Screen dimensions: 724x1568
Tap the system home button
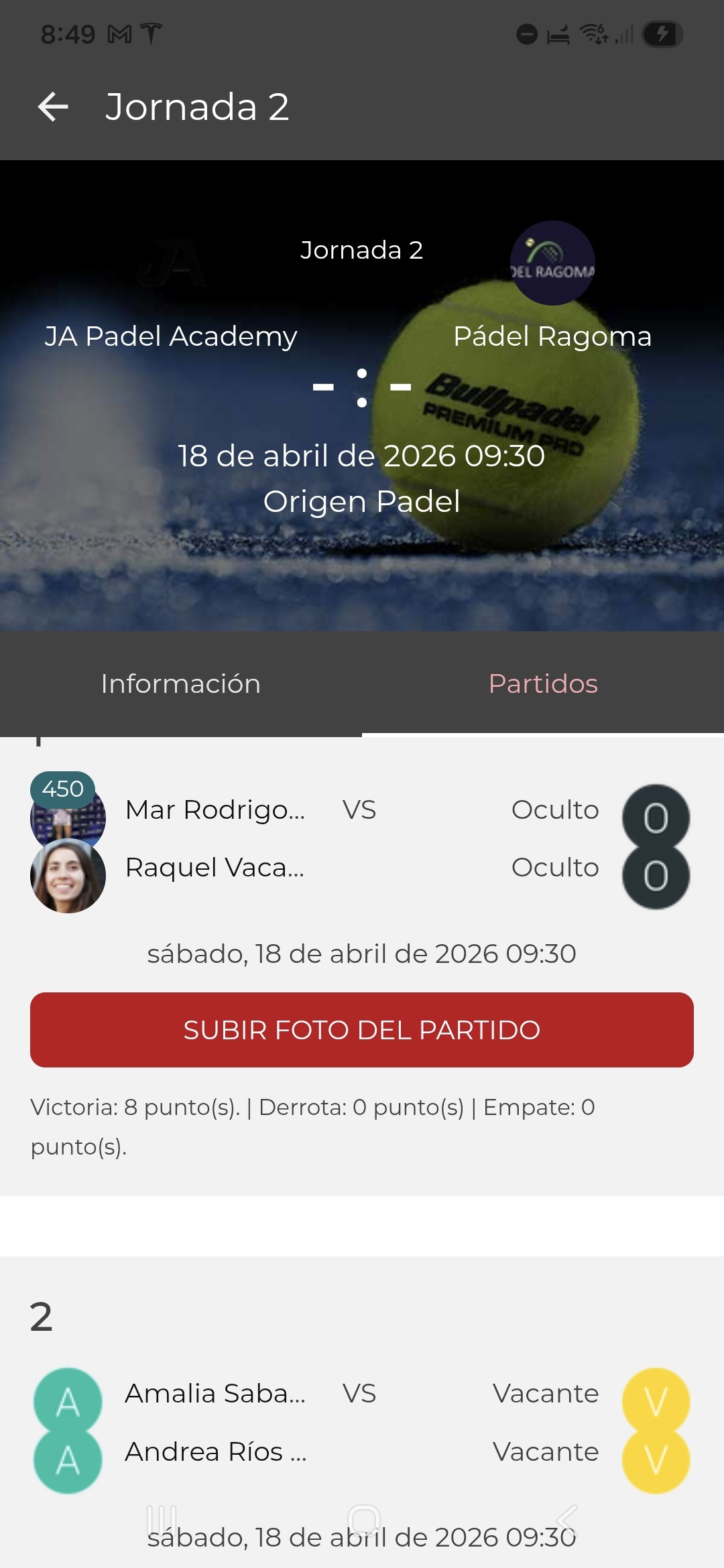coord(363,1520)
